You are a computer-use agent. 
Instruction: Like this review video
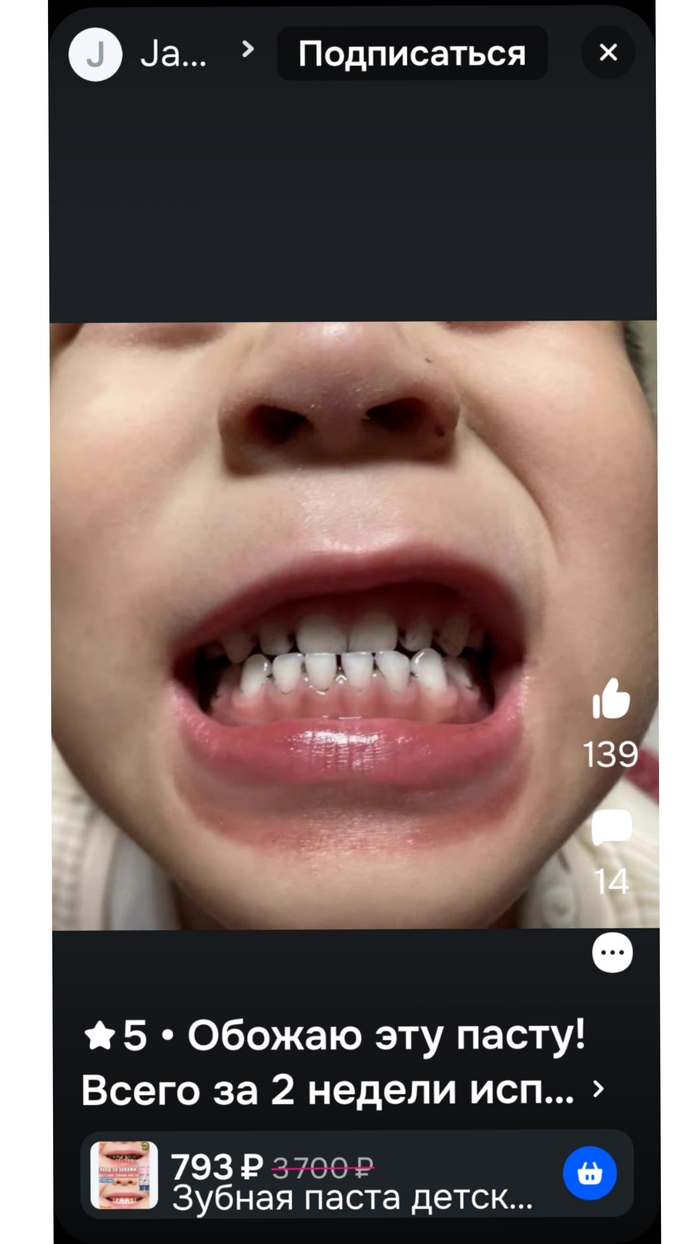611,700
